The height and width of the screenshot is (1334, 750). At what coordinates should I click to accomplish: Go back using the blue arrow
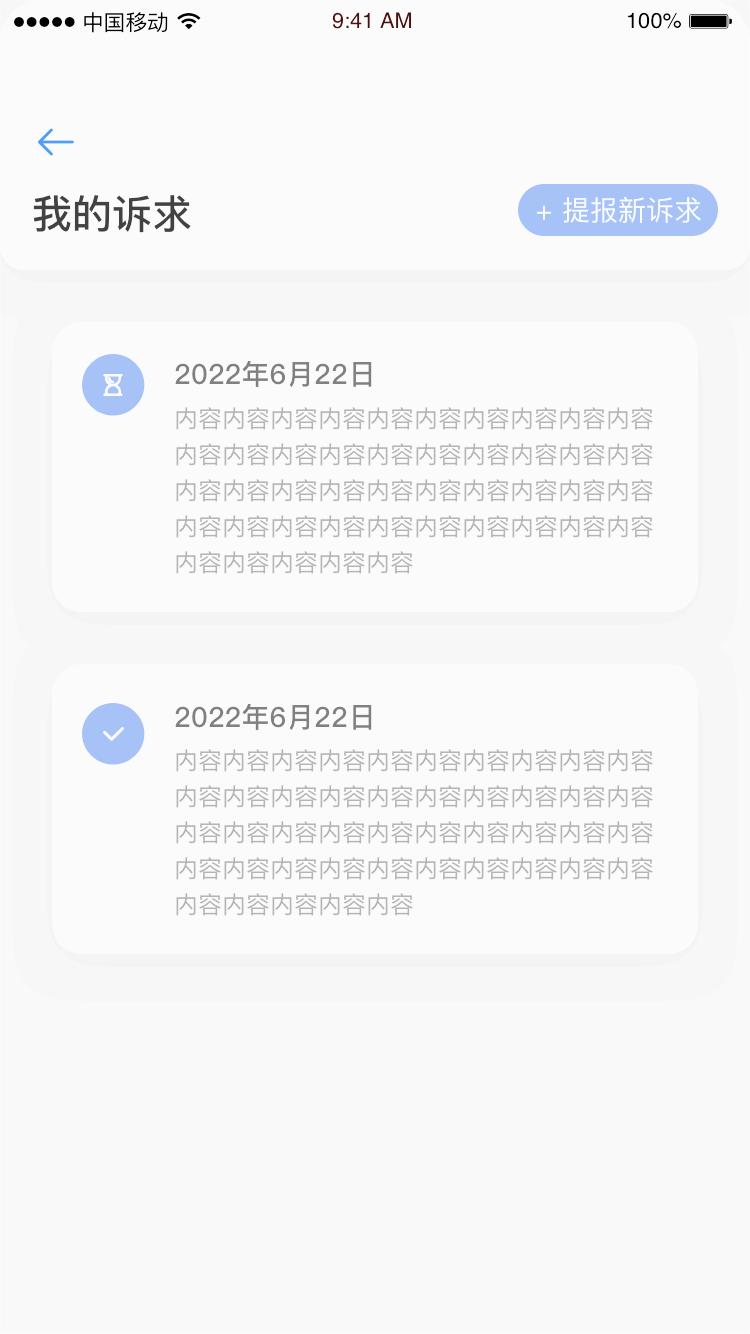[x=56, y=142]
